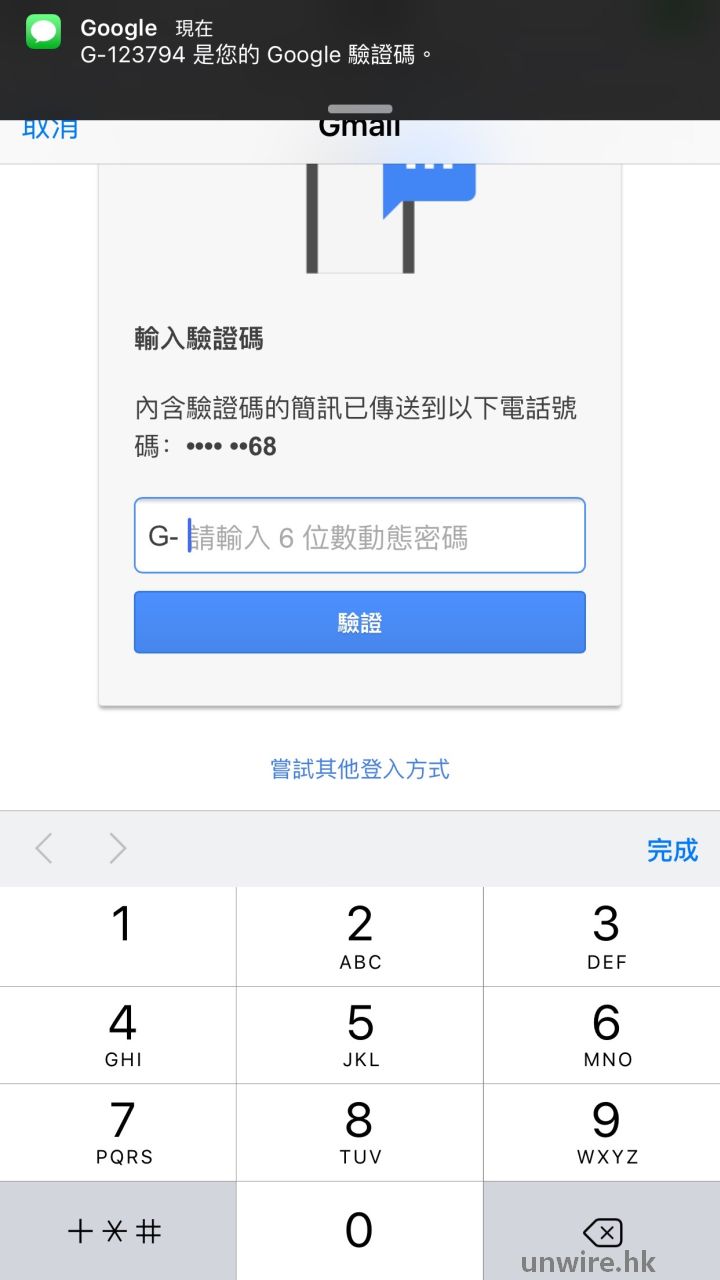Type digit 2 on the keypad
720x1280 pixels.
click(360, 935)
